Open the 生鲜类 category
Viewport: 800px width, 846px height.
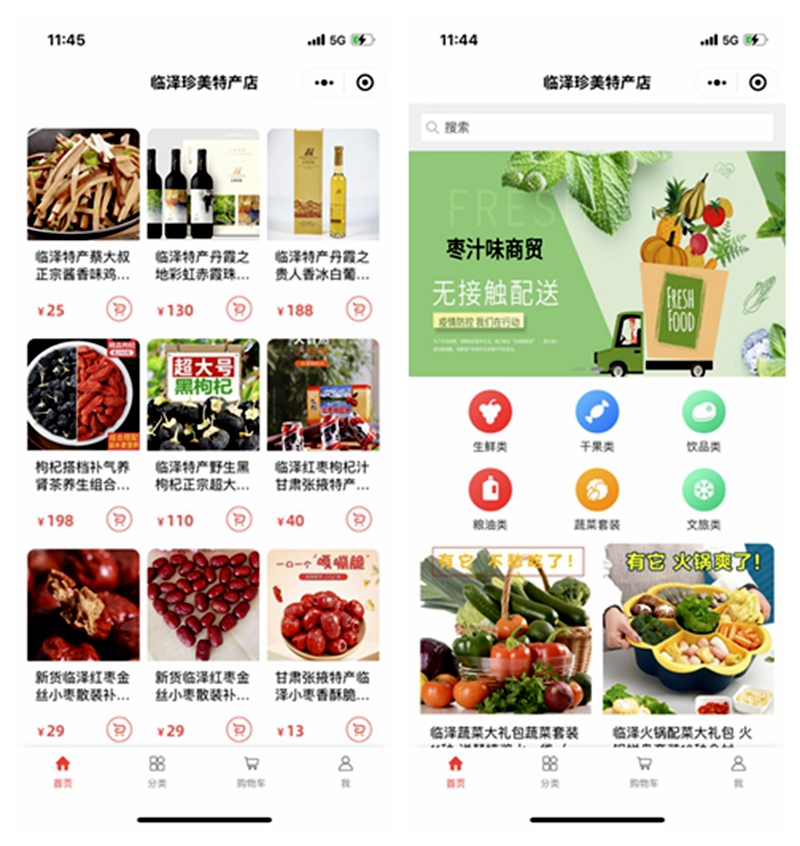tap(490, 411)
